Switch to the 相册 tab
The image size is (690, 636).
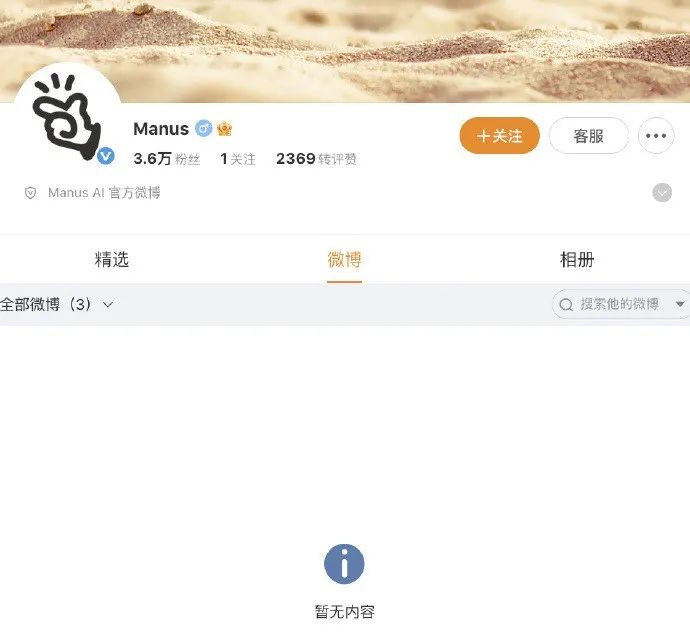click(x=577, y=260)
